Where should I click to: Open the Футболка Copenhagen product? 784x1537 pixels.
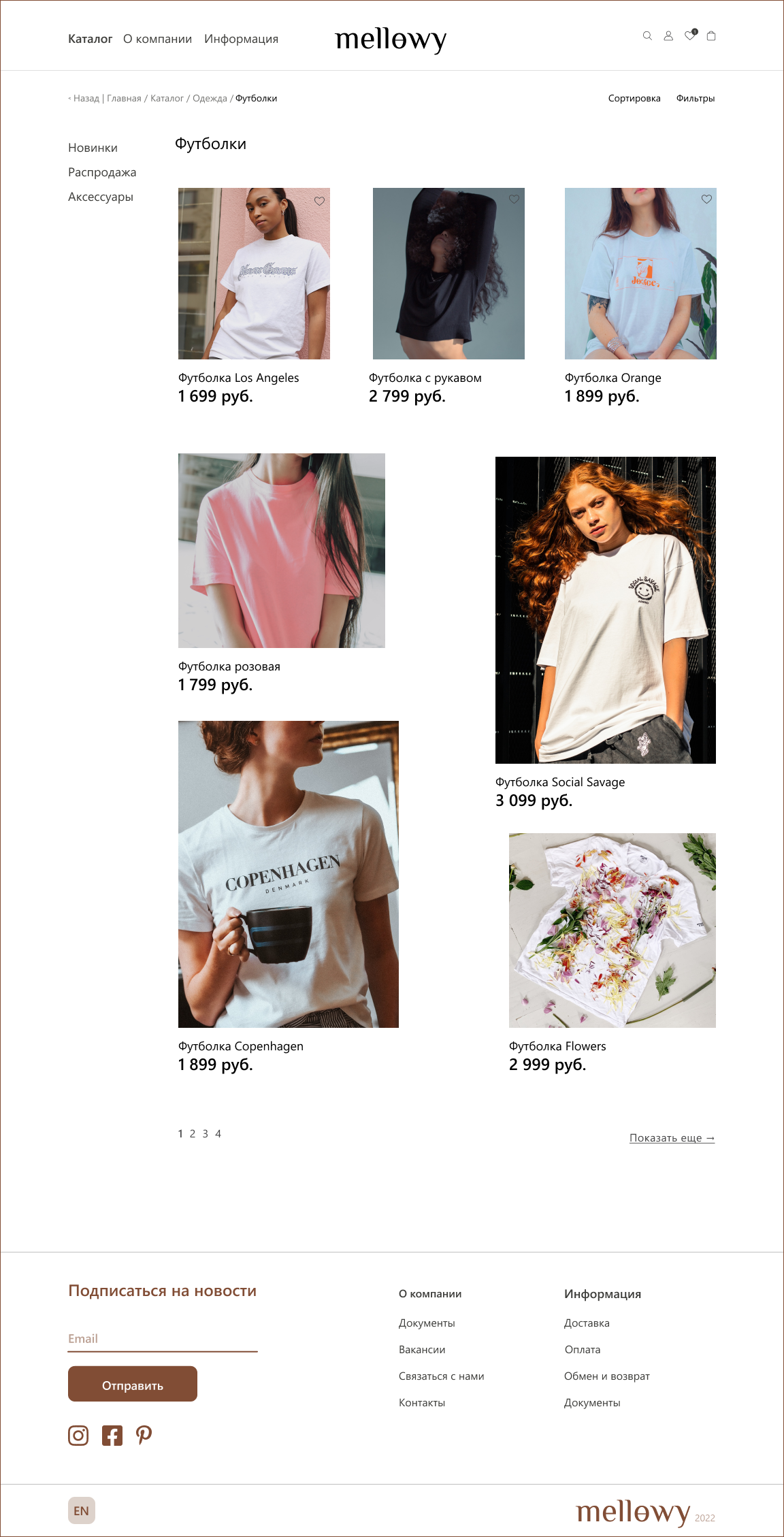point(288,874)
